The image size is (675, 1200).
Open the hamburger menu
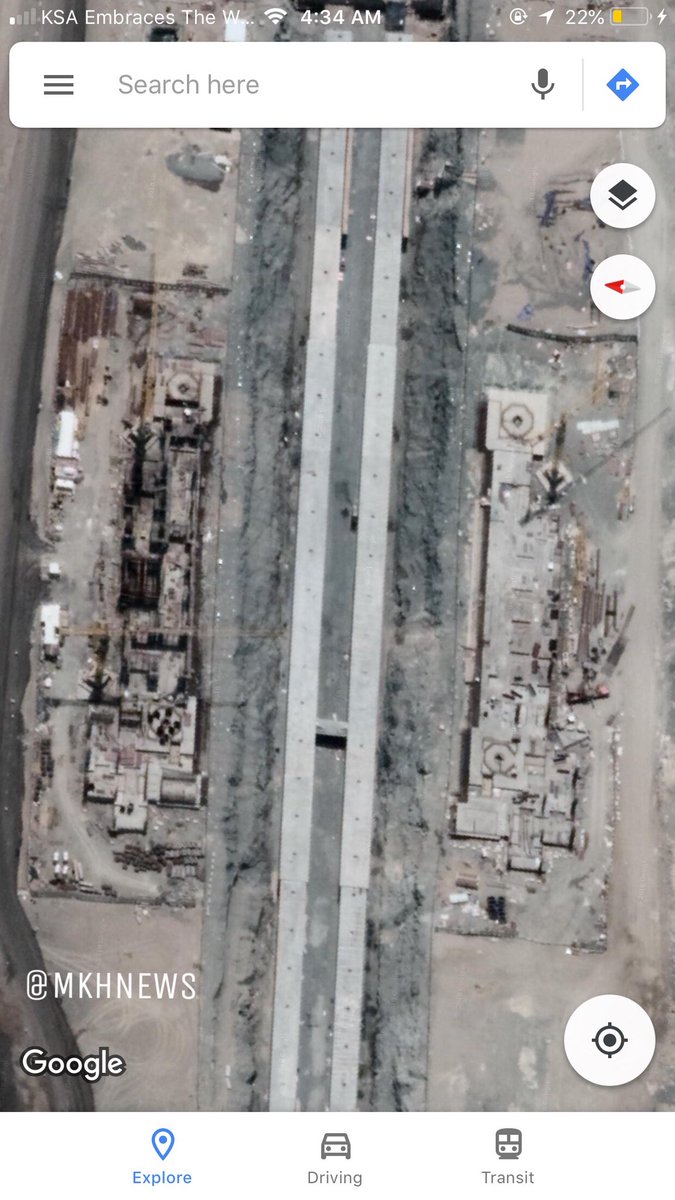coord(58,85)
